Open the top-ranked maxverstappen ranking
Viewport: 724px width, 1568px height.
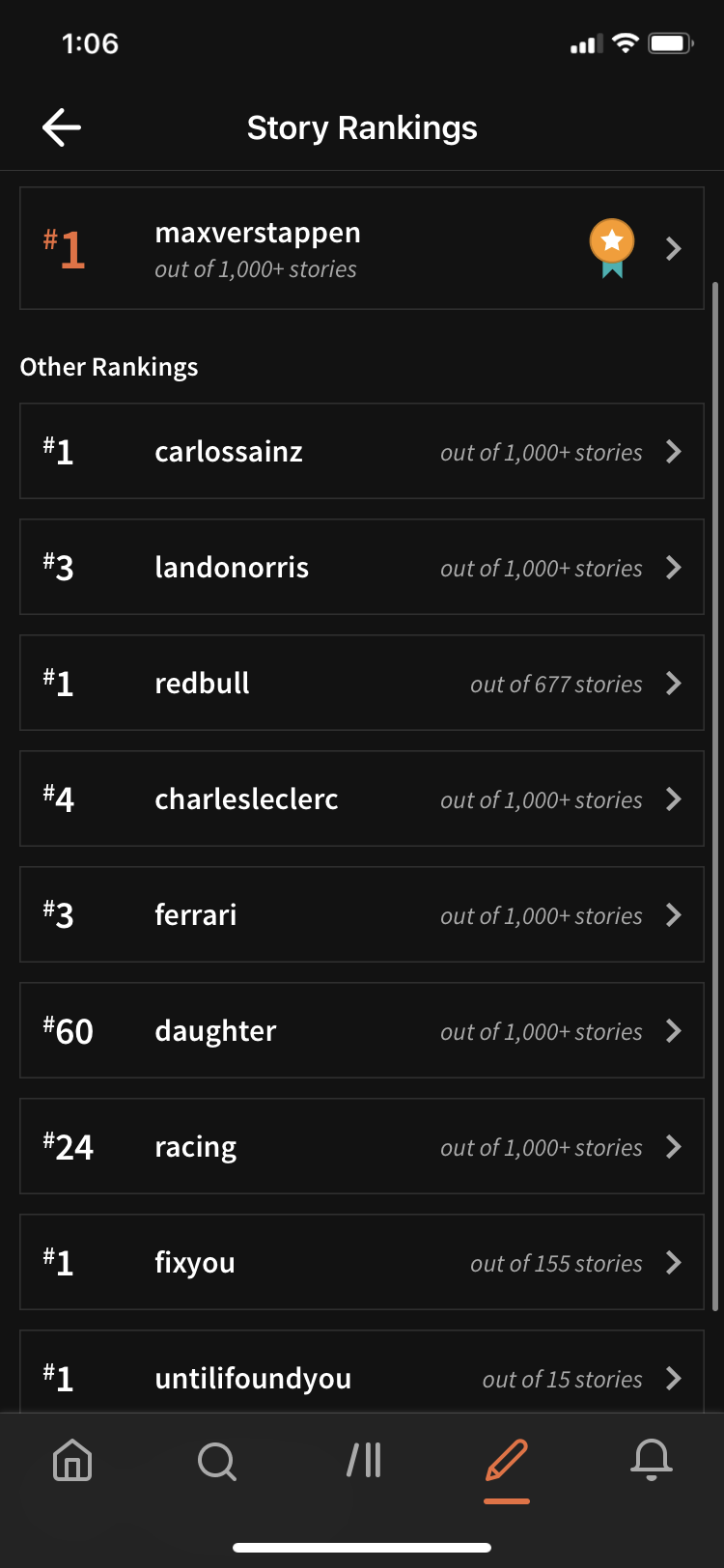coord(362,248)
